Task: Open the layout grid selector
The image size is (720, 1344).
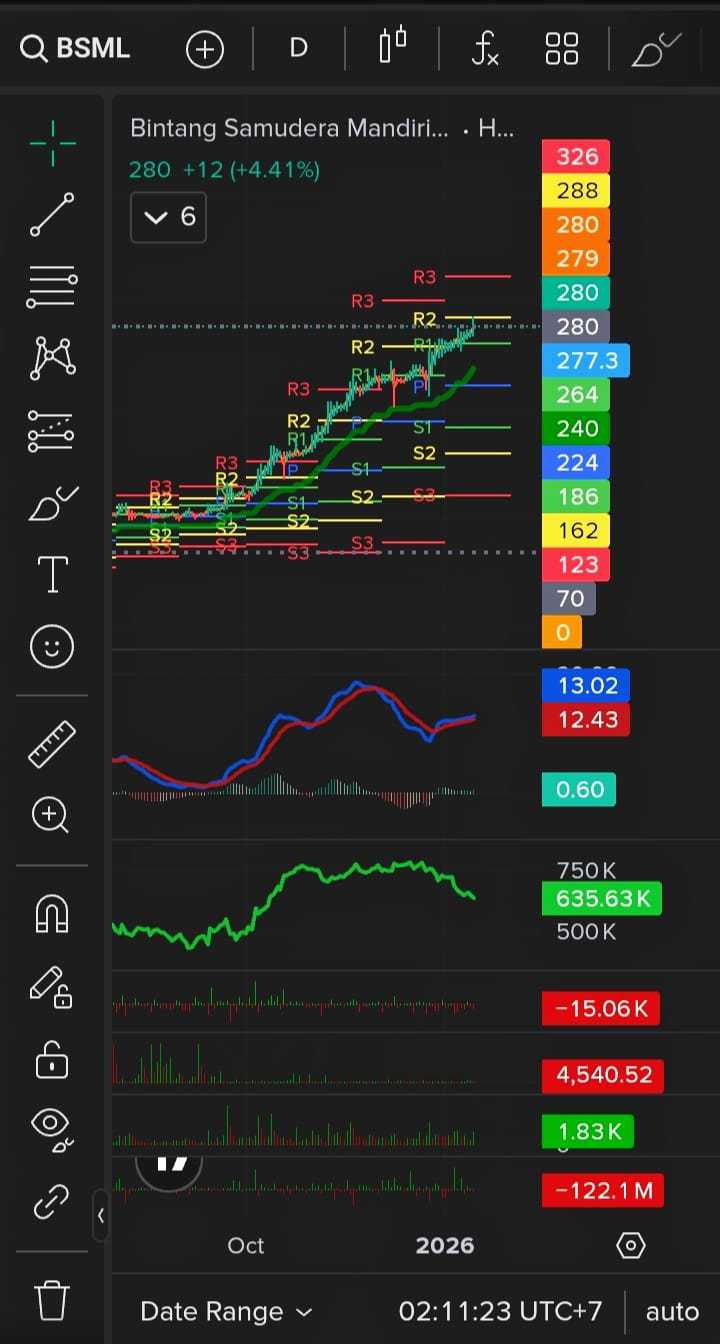Action: pyautogui.click(x=562, y=48)
